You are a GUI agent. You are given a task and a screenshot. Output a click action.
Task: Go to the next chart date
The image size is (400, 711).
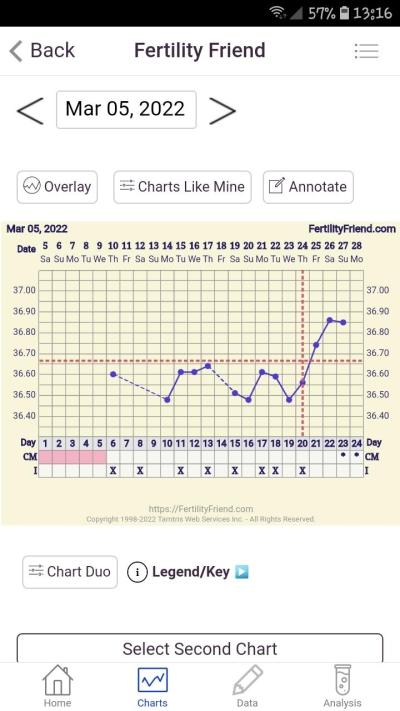222,110
